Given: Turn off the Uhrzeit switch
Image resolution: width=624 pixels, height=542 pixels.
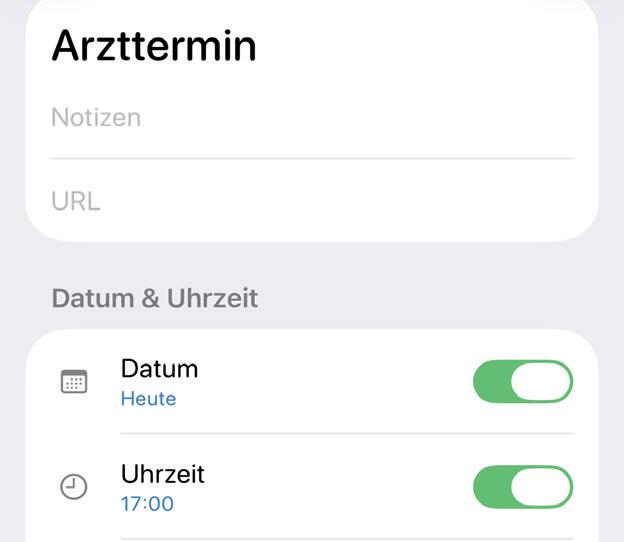Looking at the screenshot, I should coord(523,486).
